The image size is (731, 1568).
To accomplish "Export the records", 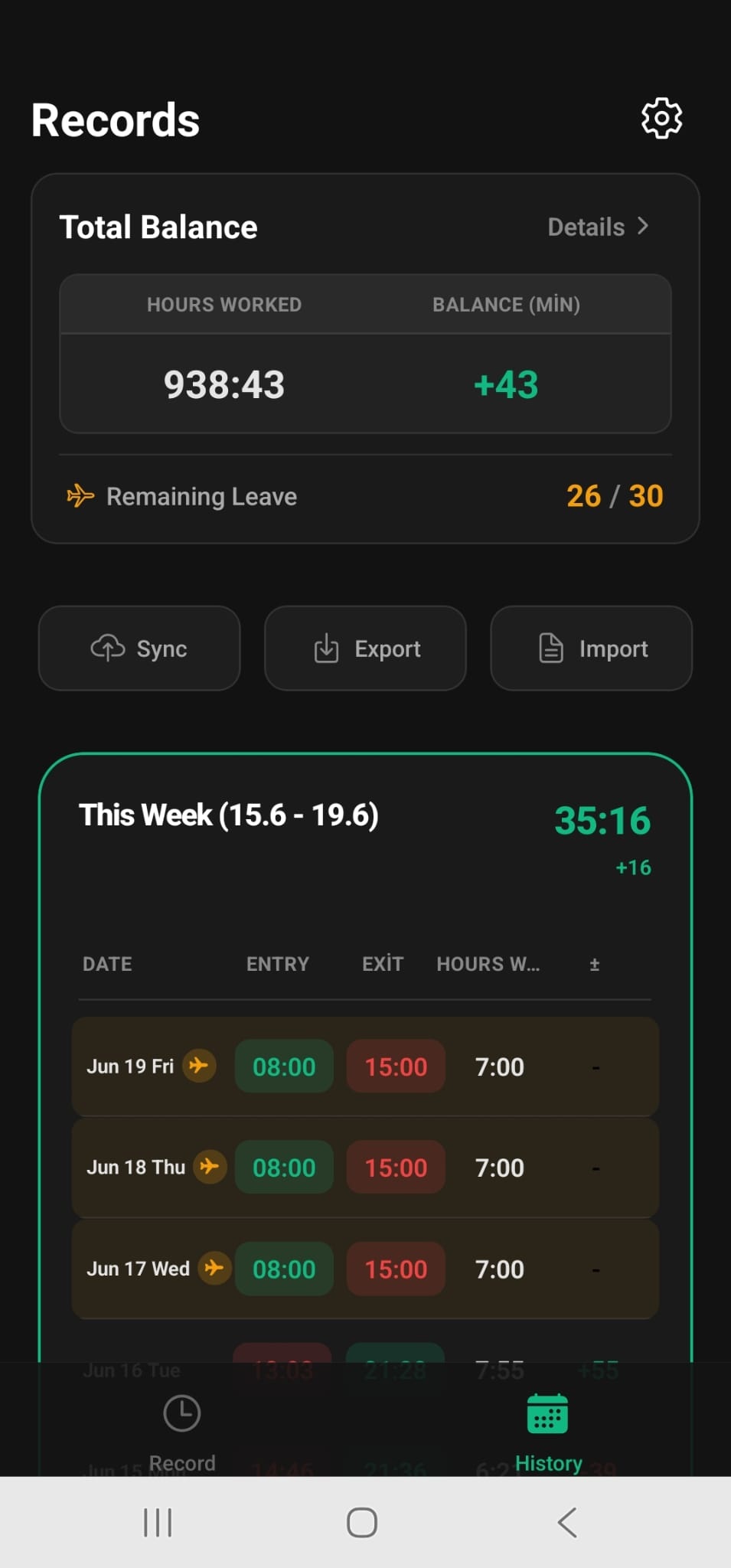I will point(365,648).
